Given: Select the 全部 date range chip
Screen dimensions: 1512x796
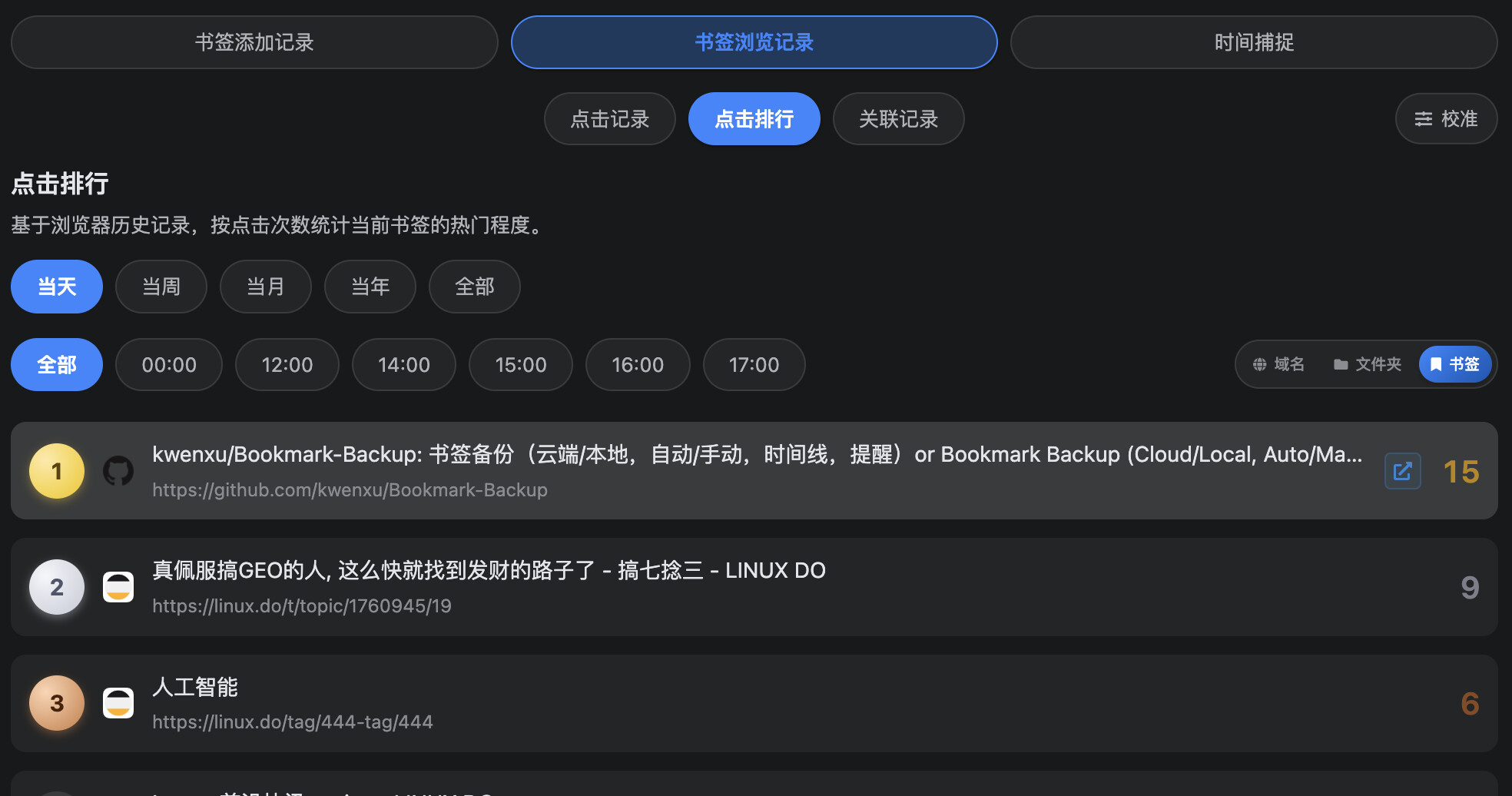Looking at the screenshot, I should (x=475, y=287).
